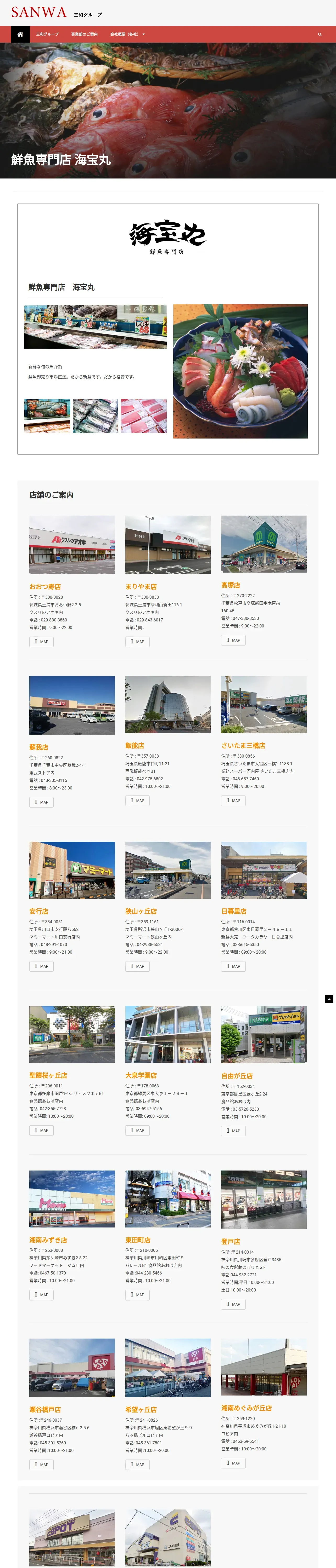View map of 蘇我店
The height and width of the screenshot is (1568, 336).
(41, 802)
